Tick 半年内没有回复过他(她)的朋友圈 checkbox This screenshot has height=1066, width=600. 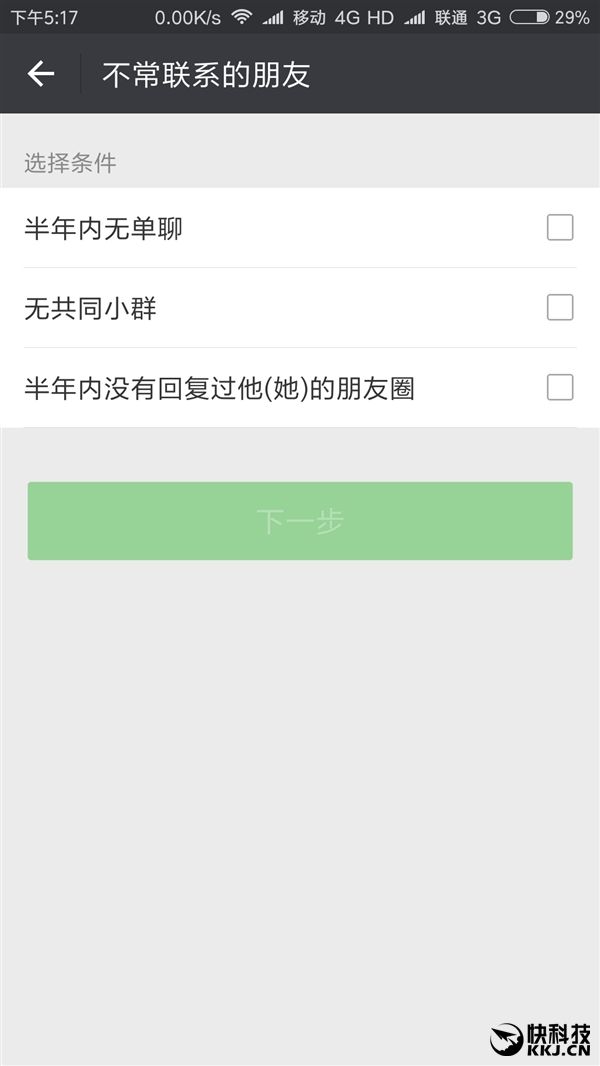[560, 387]
